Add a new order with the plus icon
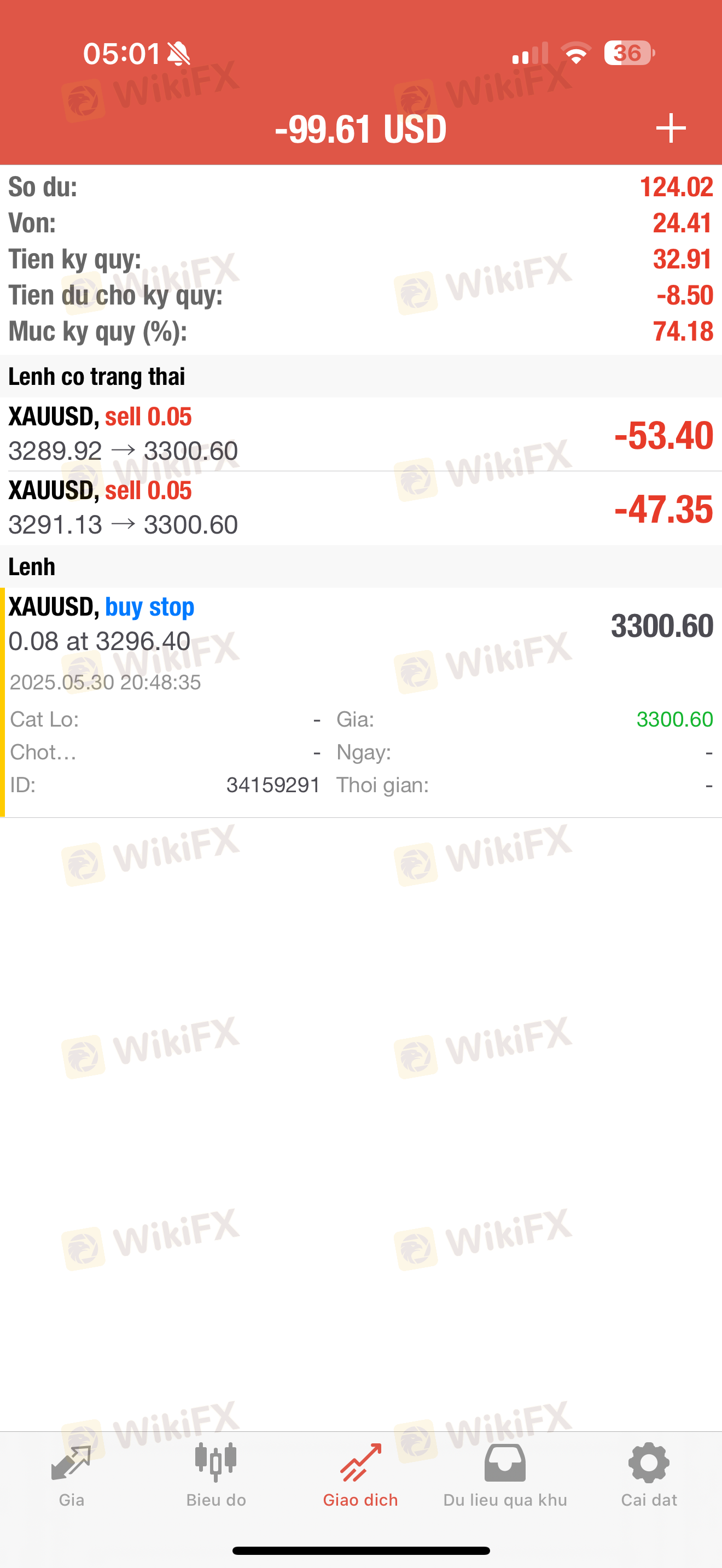This screenshot has height=1568, width=722. (671, 128)
